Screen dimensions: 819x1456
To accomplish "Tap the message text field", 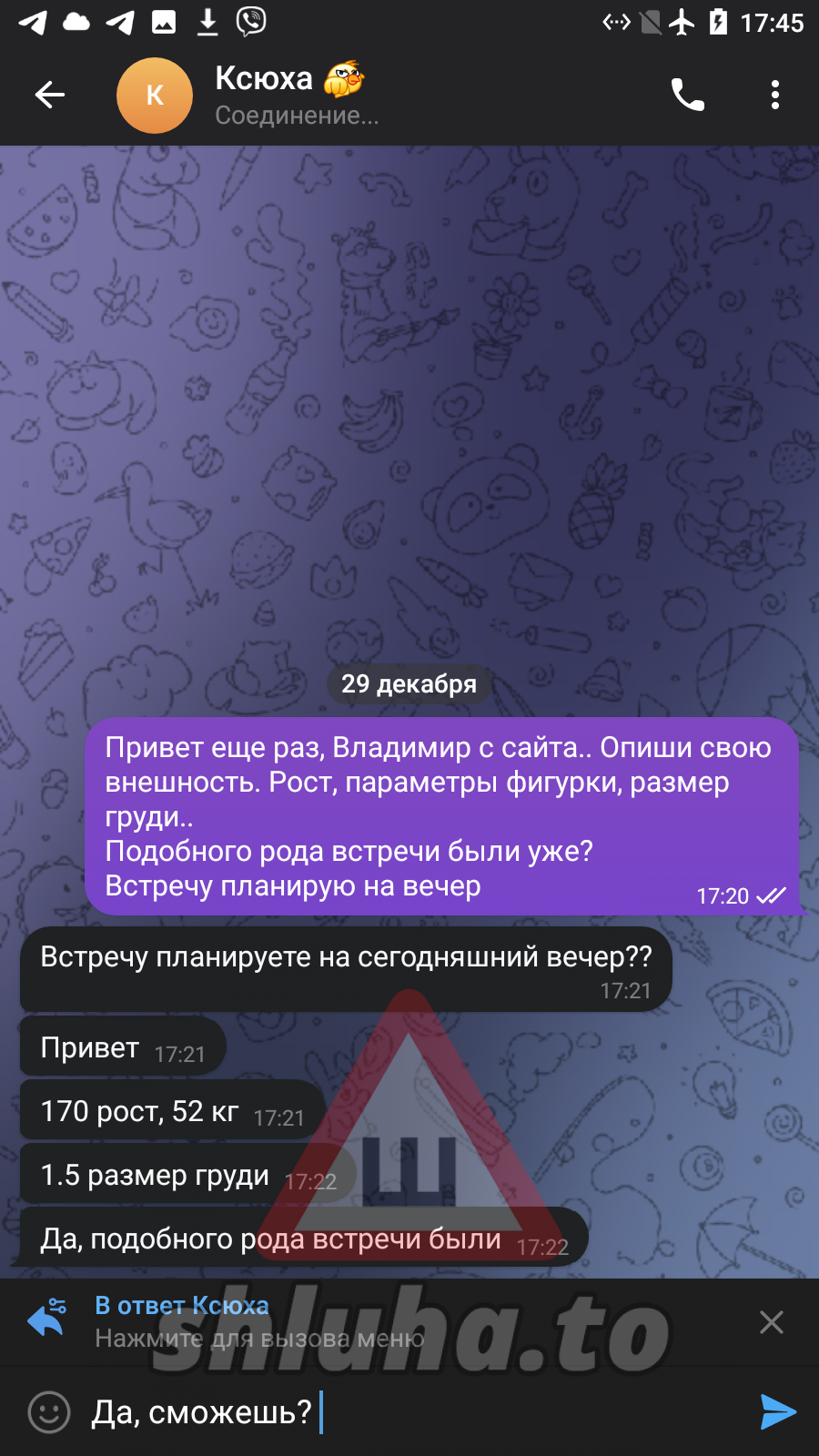I will 409,1412.
